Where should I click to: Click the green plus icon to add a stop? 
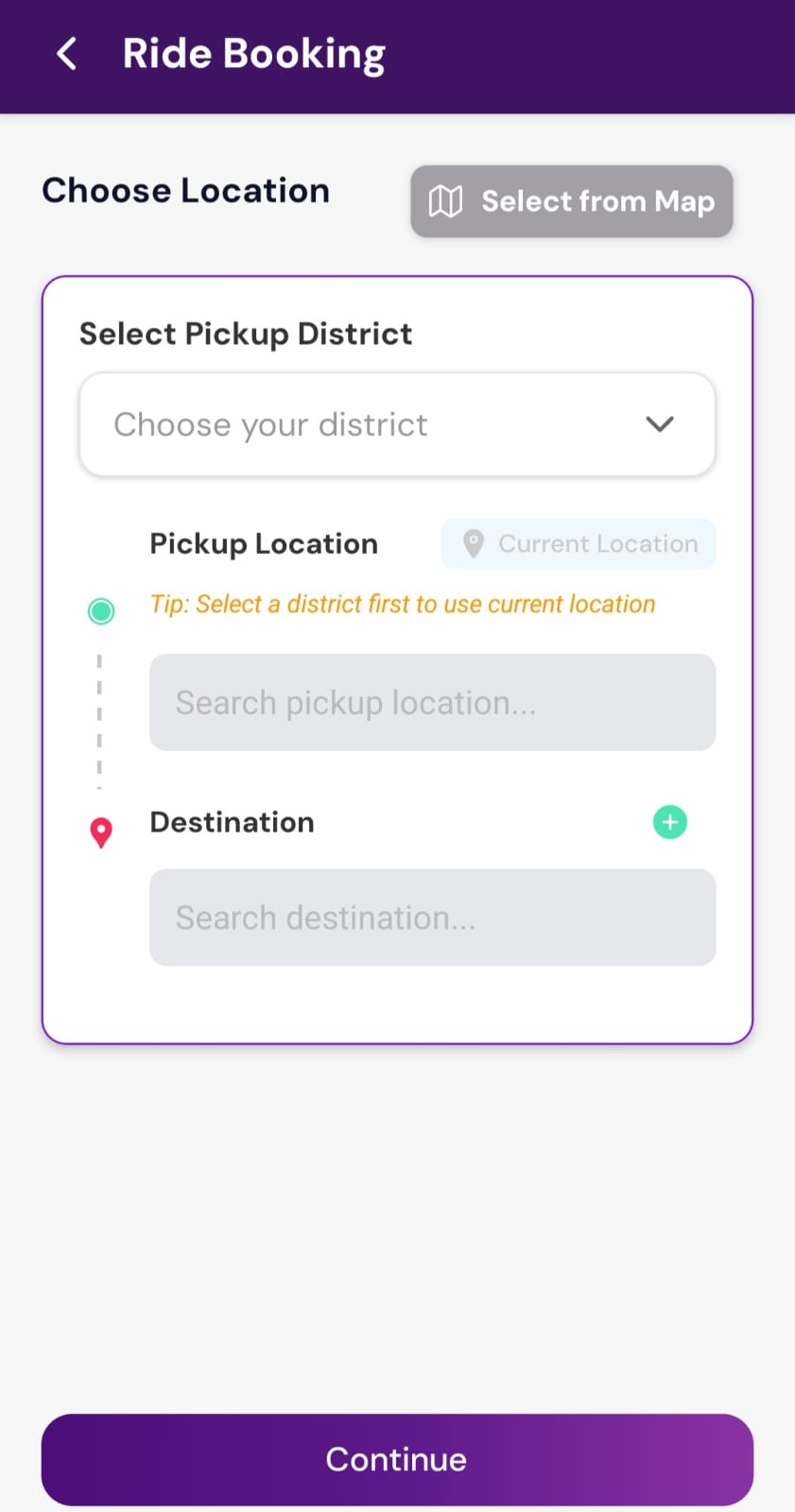tap(670, 822)
